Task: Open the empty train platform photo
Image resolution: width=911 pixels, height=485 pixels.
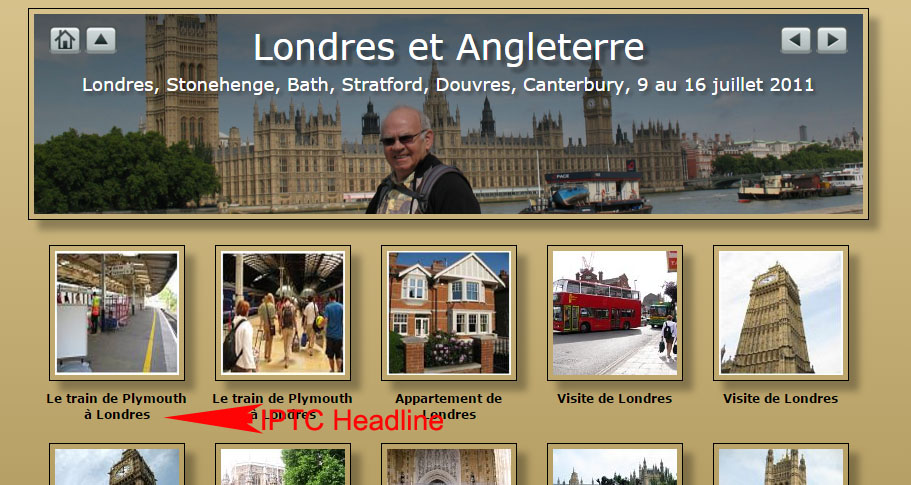Action: 117,312
